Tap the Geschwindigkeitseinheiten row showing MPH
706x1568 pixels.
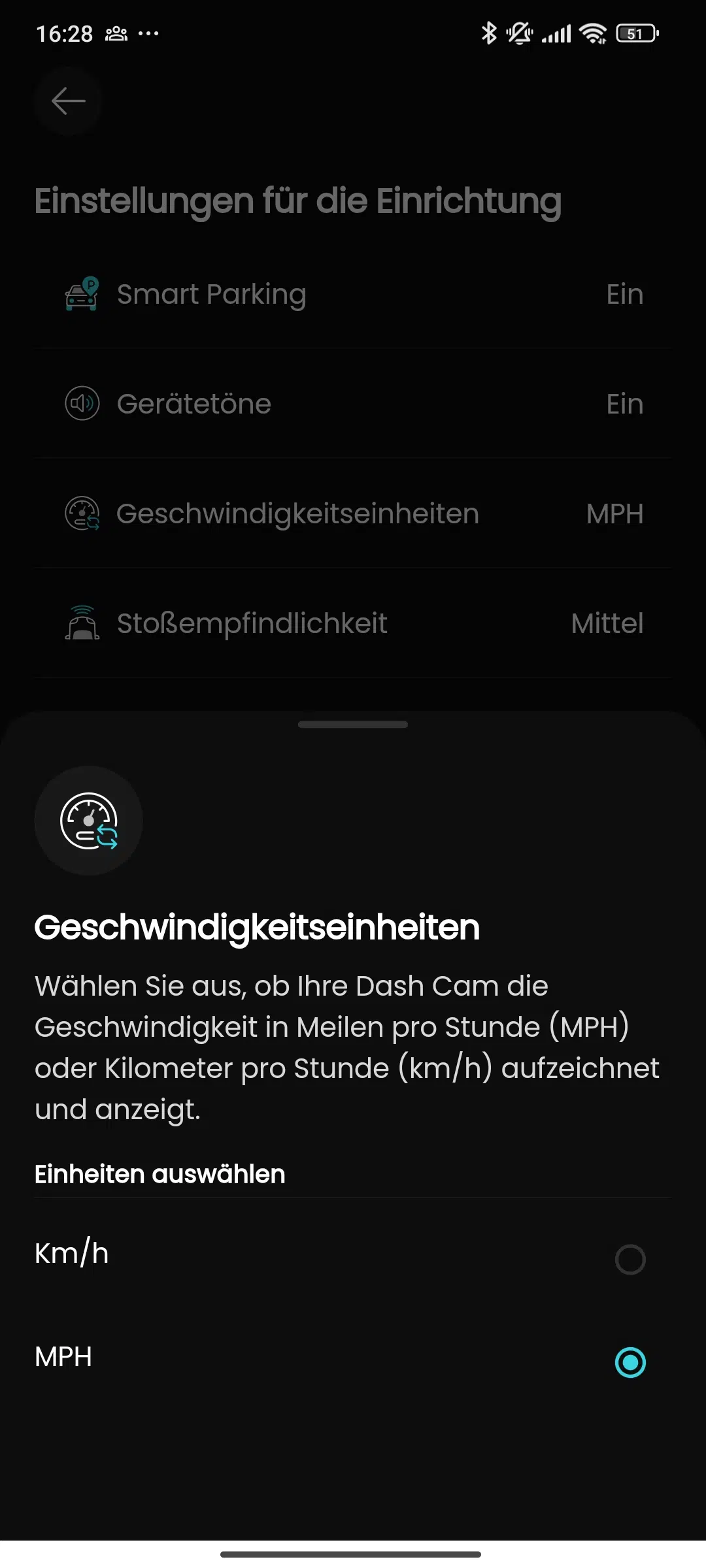353,514
